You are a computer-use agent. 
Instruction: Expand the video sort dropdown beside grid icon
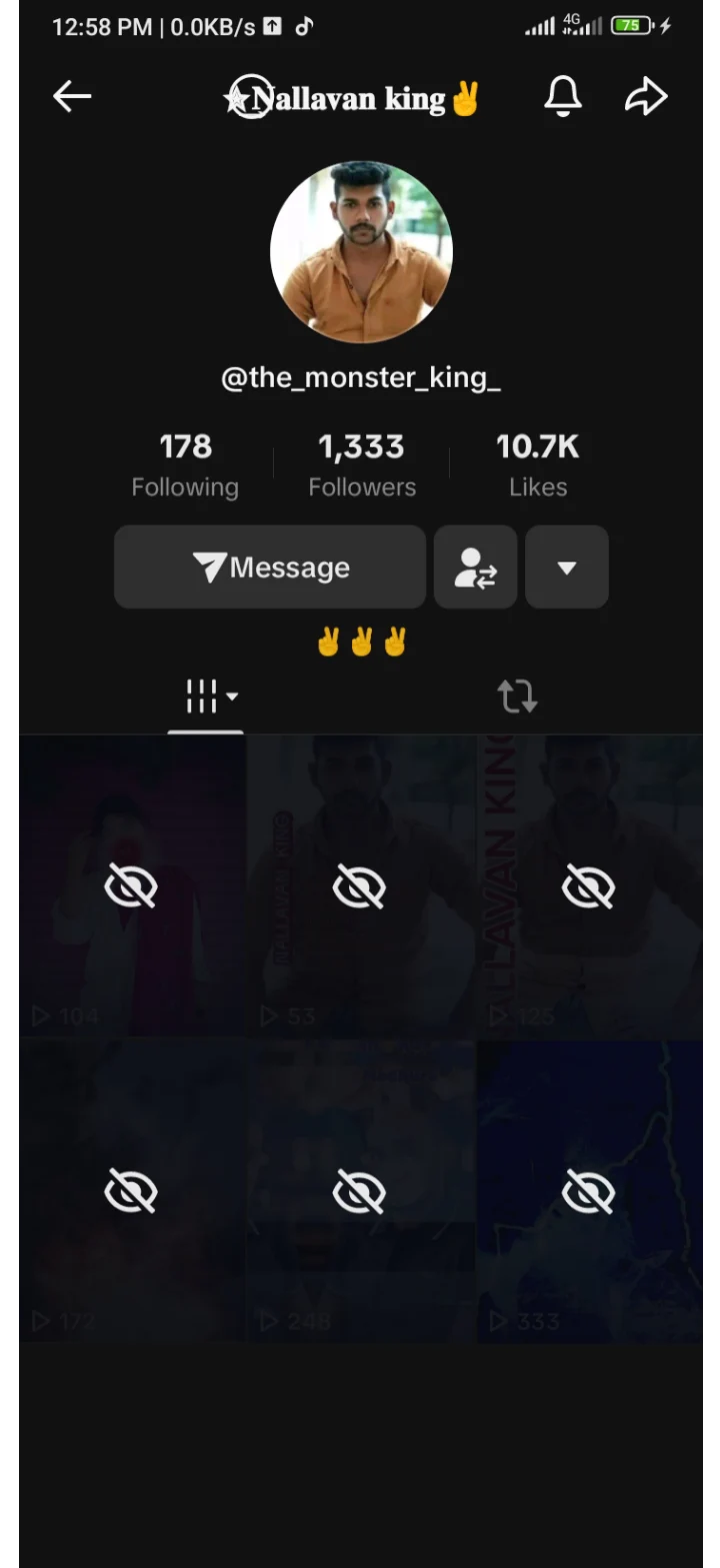232,699
